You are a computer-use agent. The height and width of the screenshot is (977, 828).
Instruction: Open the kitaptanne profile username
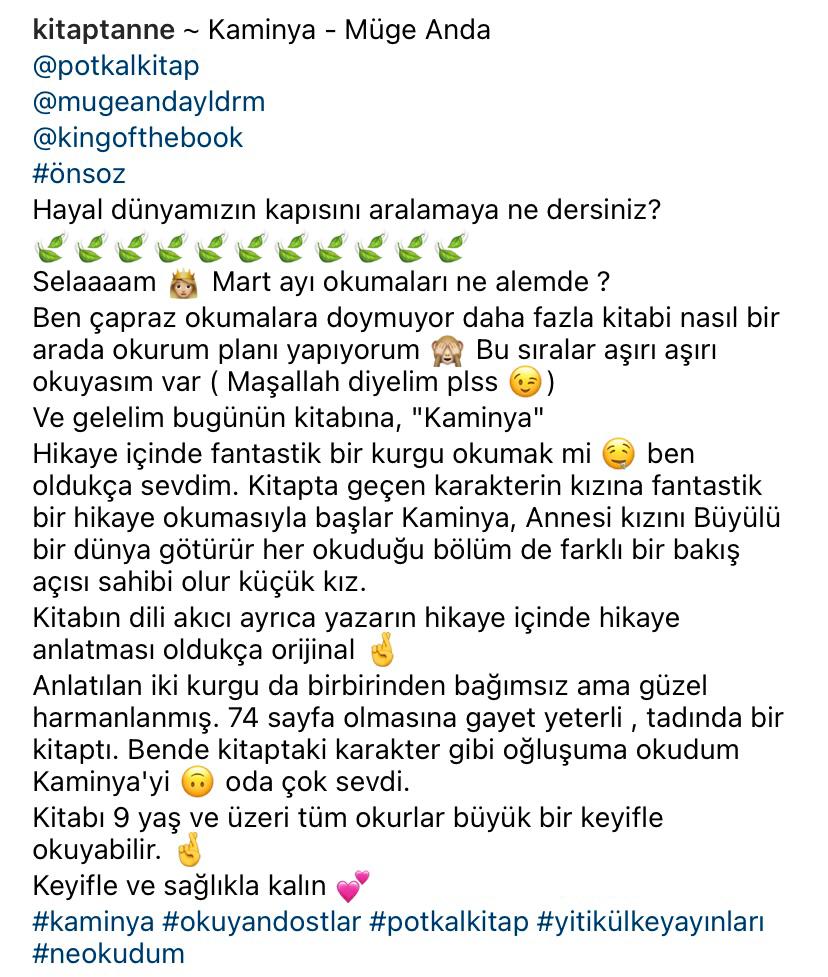(103, 30)
